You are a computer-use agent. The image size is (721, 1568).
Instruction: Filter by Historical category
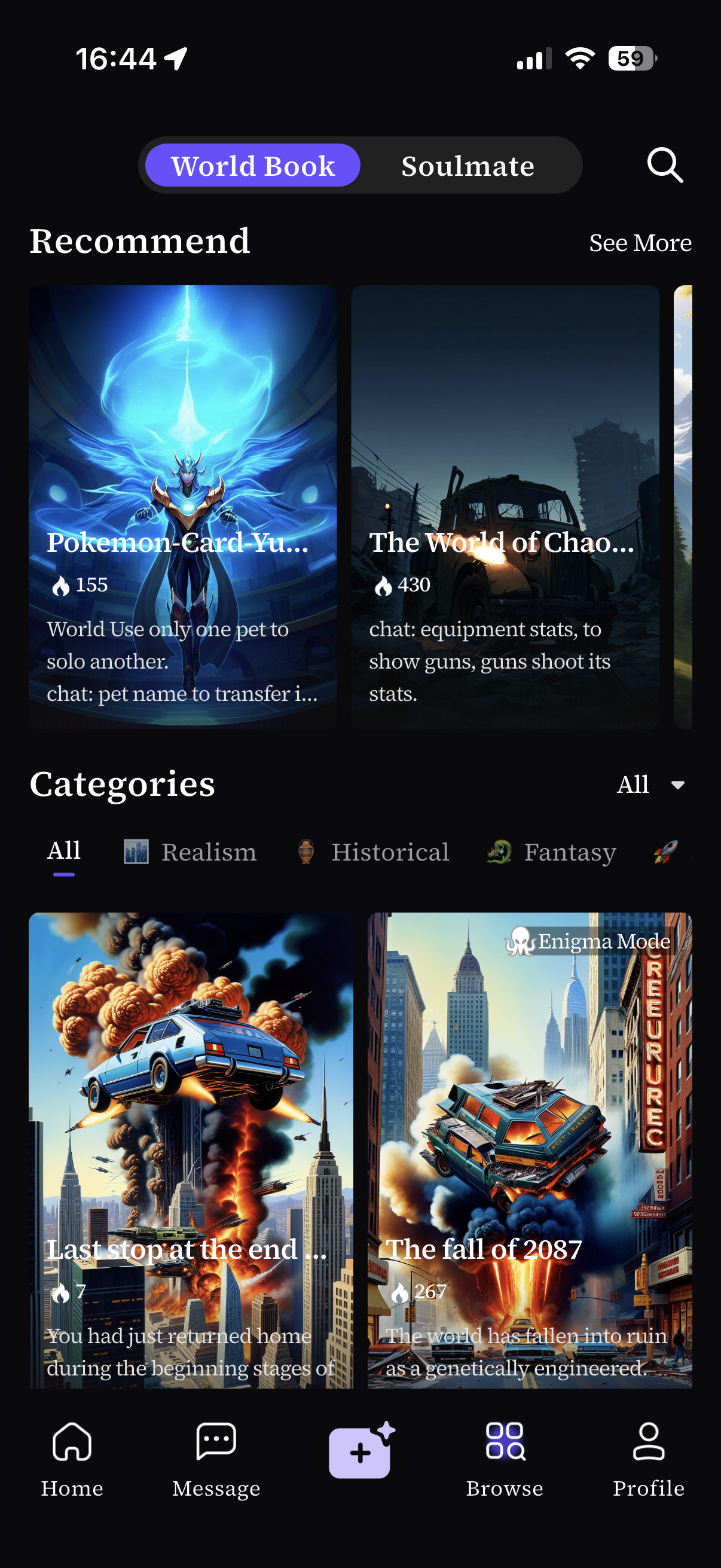[x=372, y=852]
